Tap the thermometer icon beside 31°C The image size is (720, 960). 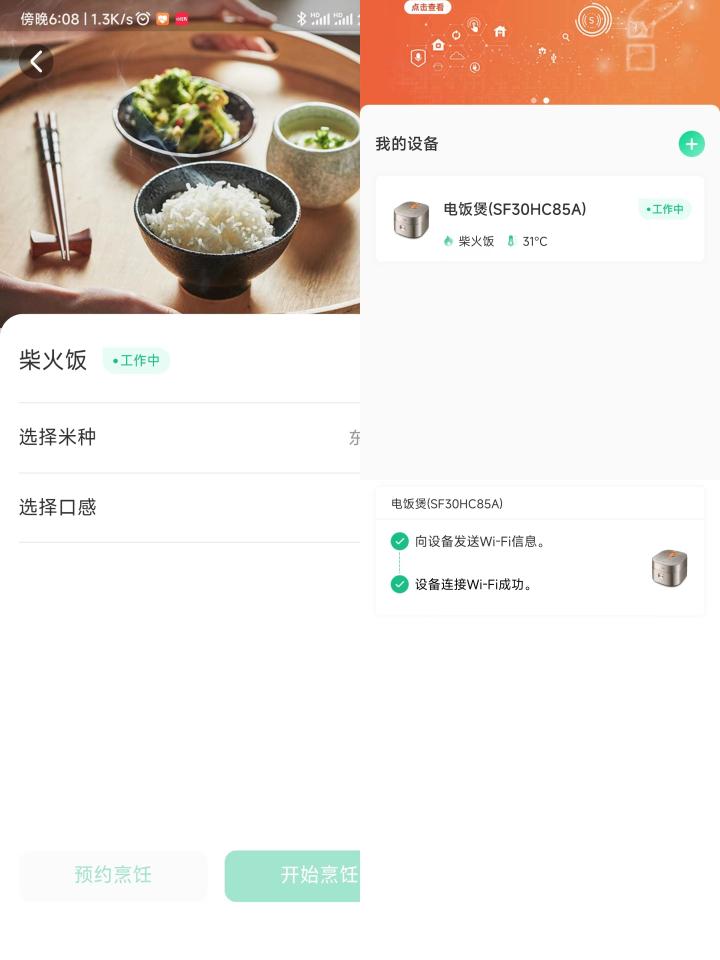(510, 241)
